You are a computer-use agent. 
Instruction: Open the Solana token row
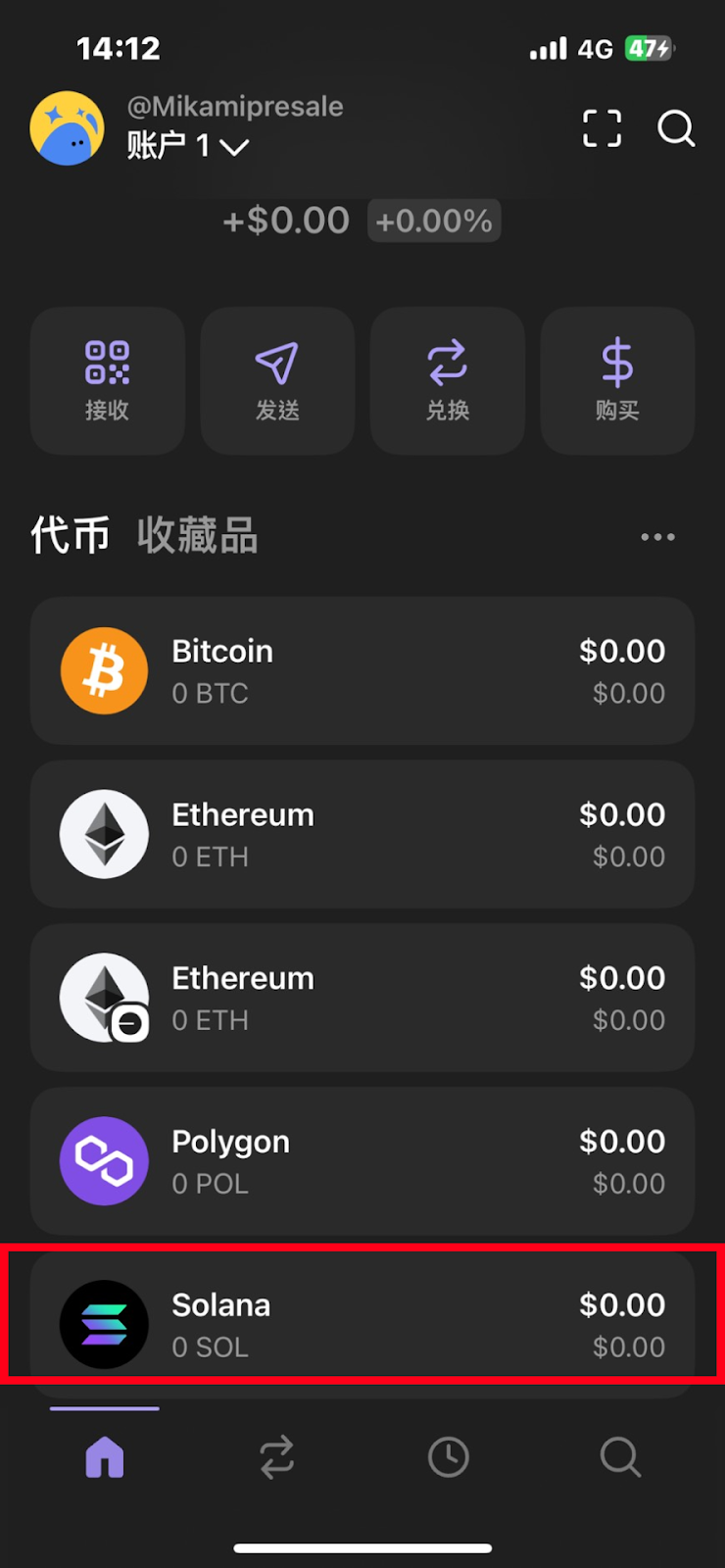point(362,1324)
